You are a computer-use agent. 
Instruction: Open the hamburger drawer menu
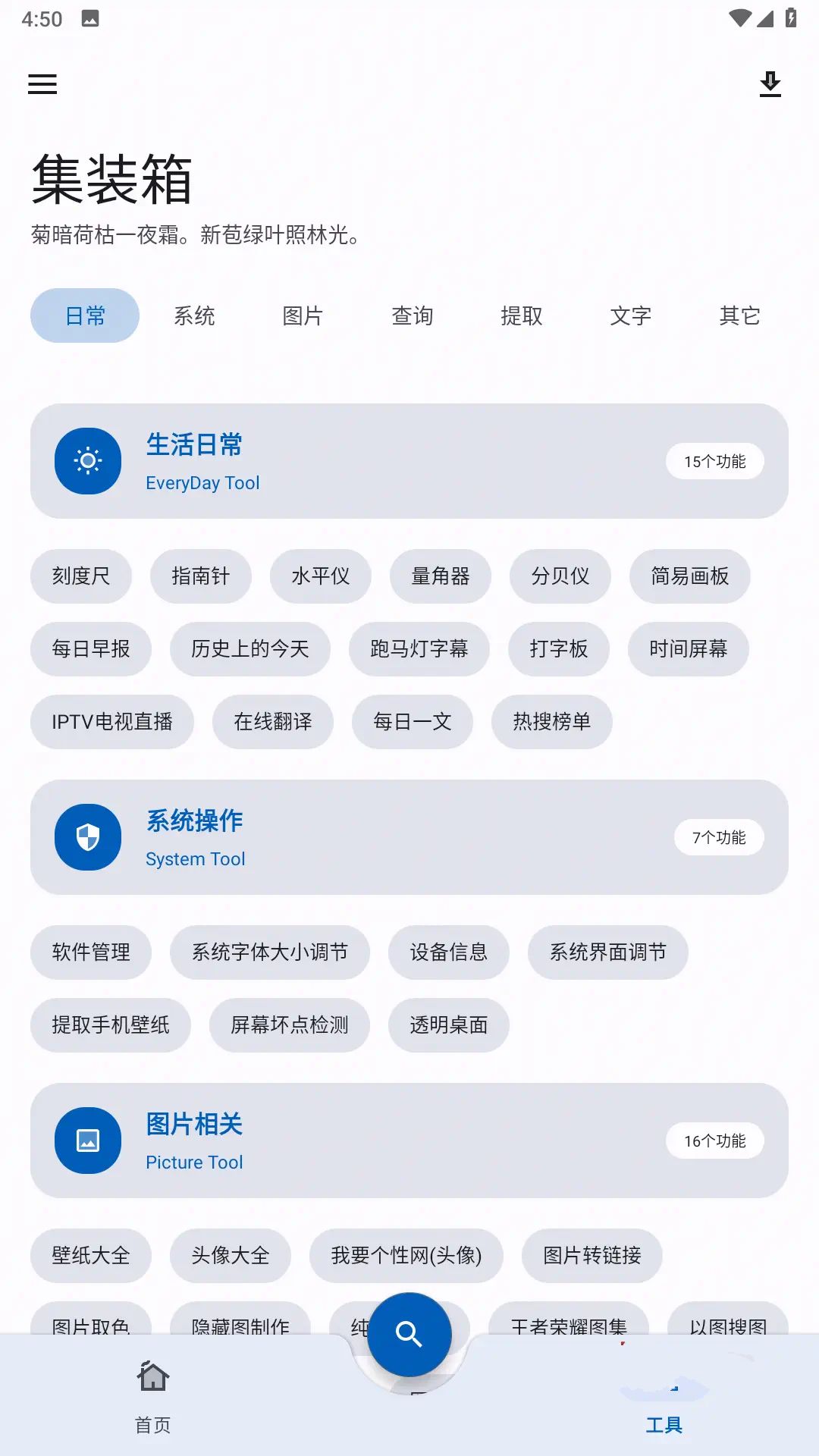42,84
